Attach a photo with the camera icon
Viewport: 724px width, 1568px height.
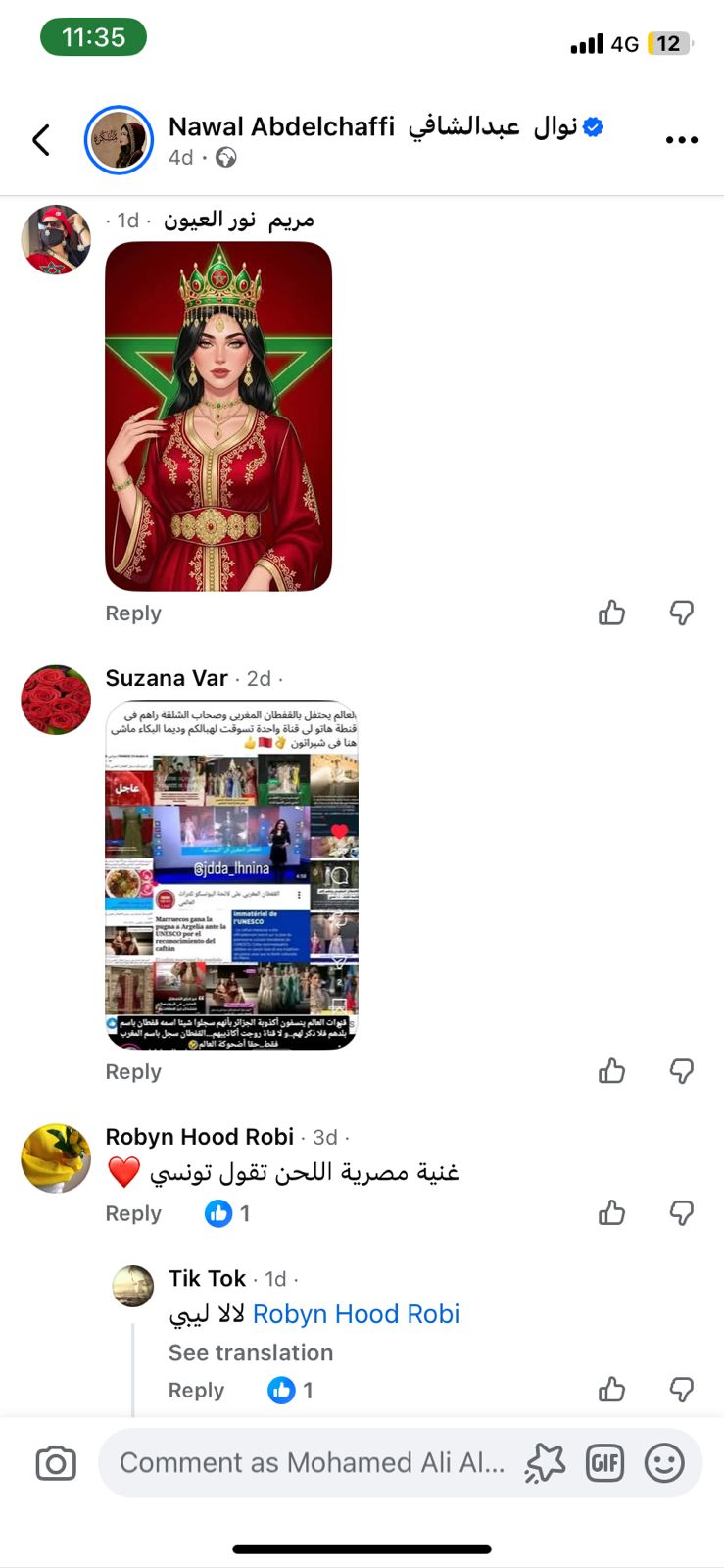(x=56, y=1463)
